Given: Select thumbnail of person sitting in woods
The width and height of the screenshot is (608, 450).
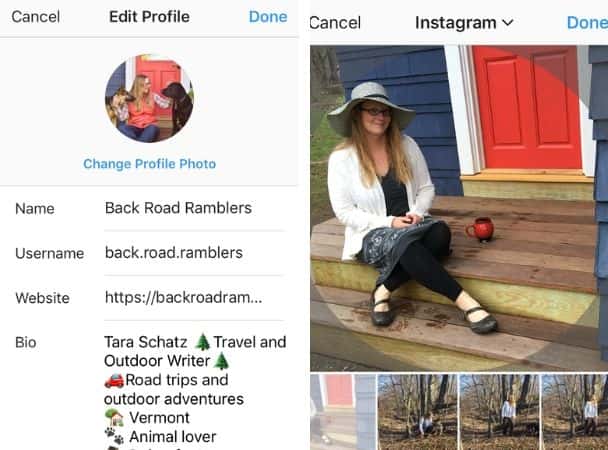Looking at the screenshot, I should 418,411.
